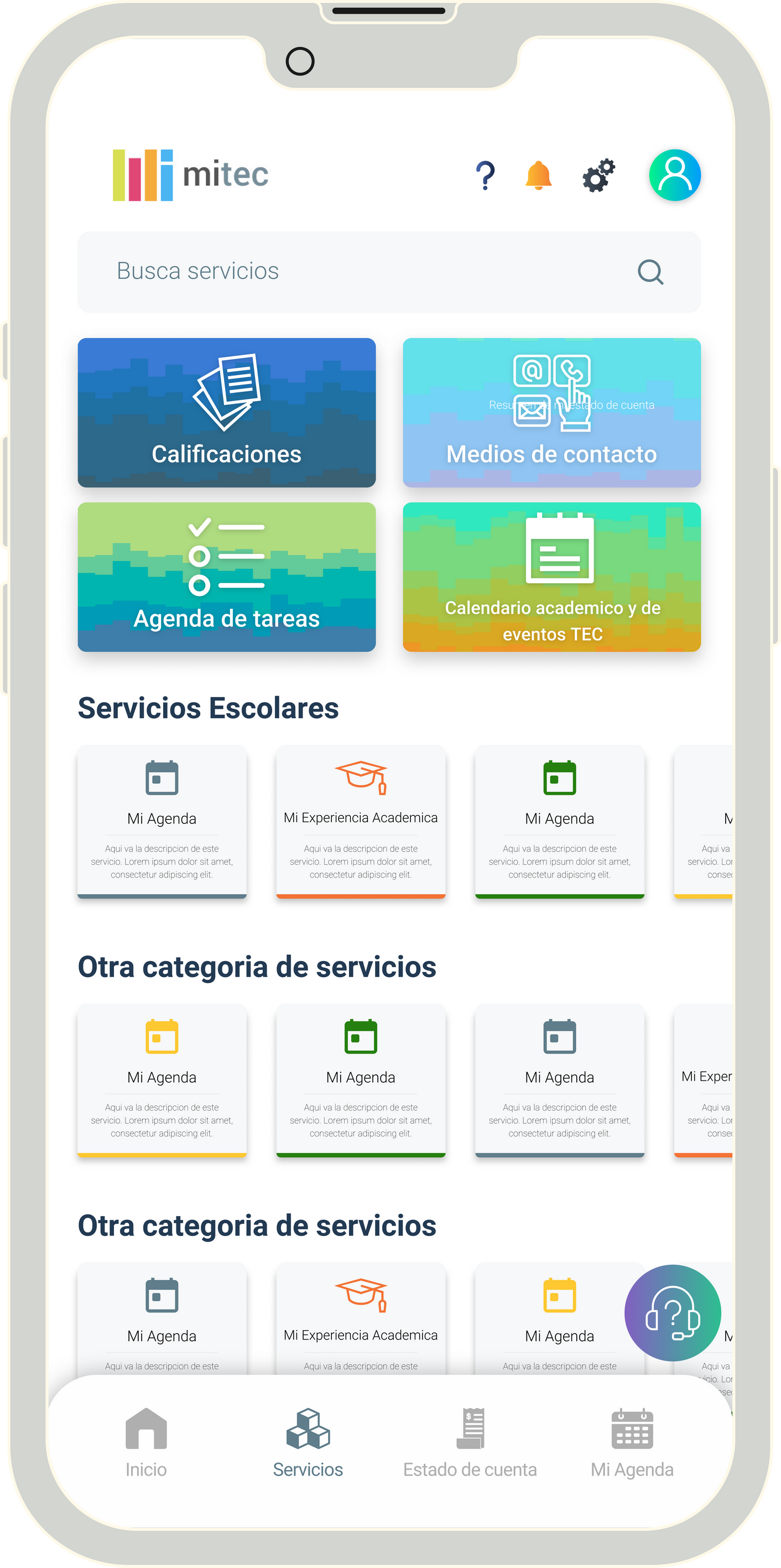
Task: Open green Mi Agenda card in first Otra categoria
Action: point(361,1079)
